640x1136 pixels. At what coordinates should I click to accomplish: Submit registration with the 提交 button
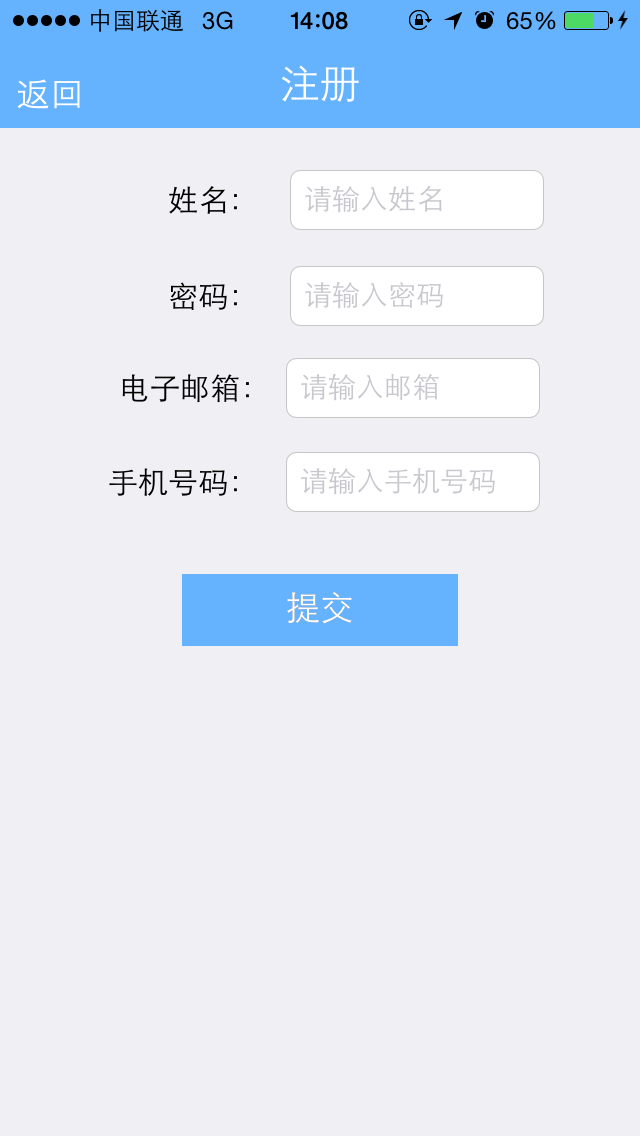[320, 609]
